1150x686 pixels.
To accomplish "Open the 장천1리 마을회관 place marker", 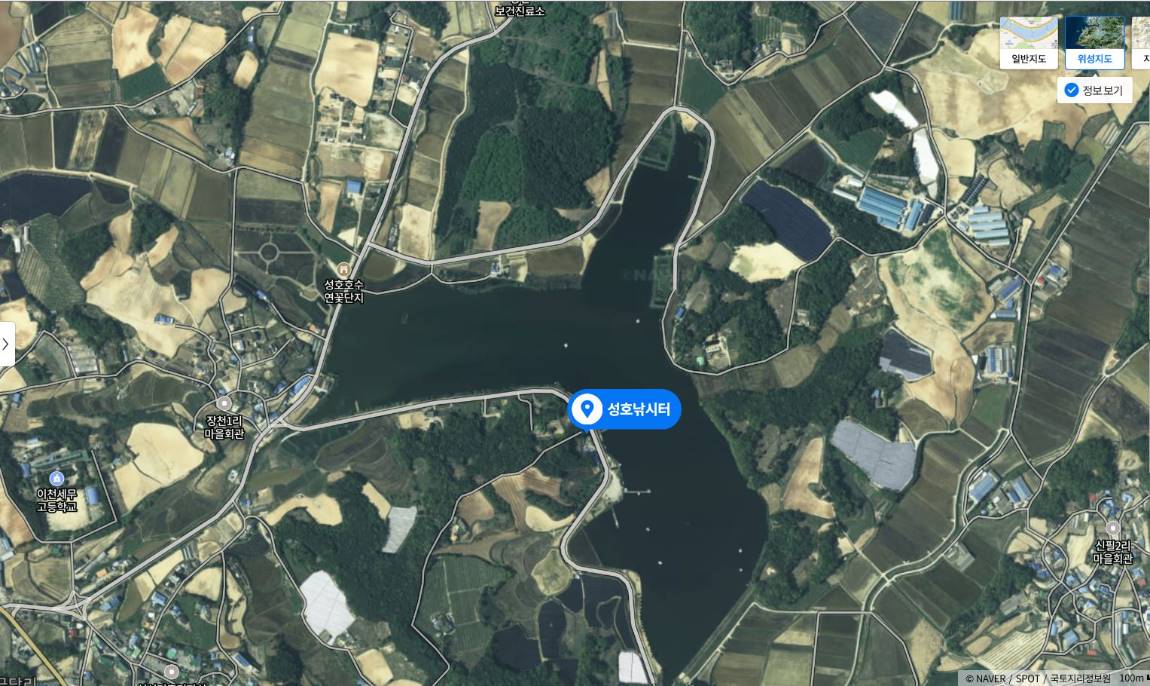I will click(x=224, y=403).
